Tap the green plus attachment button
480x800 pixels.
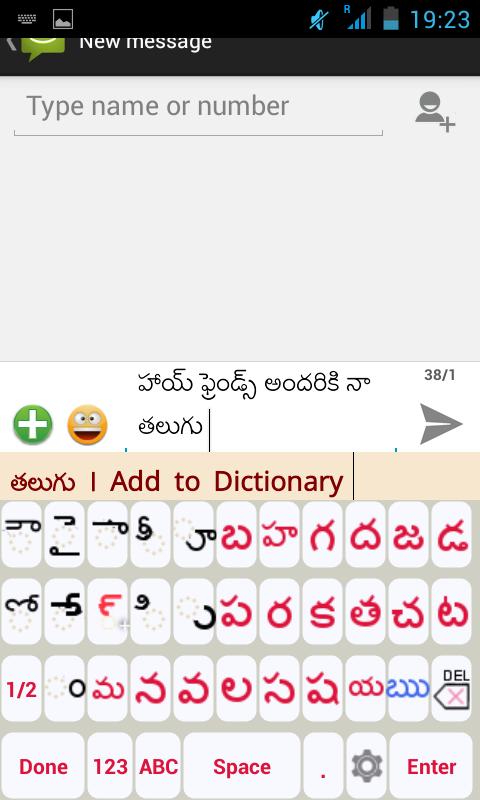tap(33, 424)
